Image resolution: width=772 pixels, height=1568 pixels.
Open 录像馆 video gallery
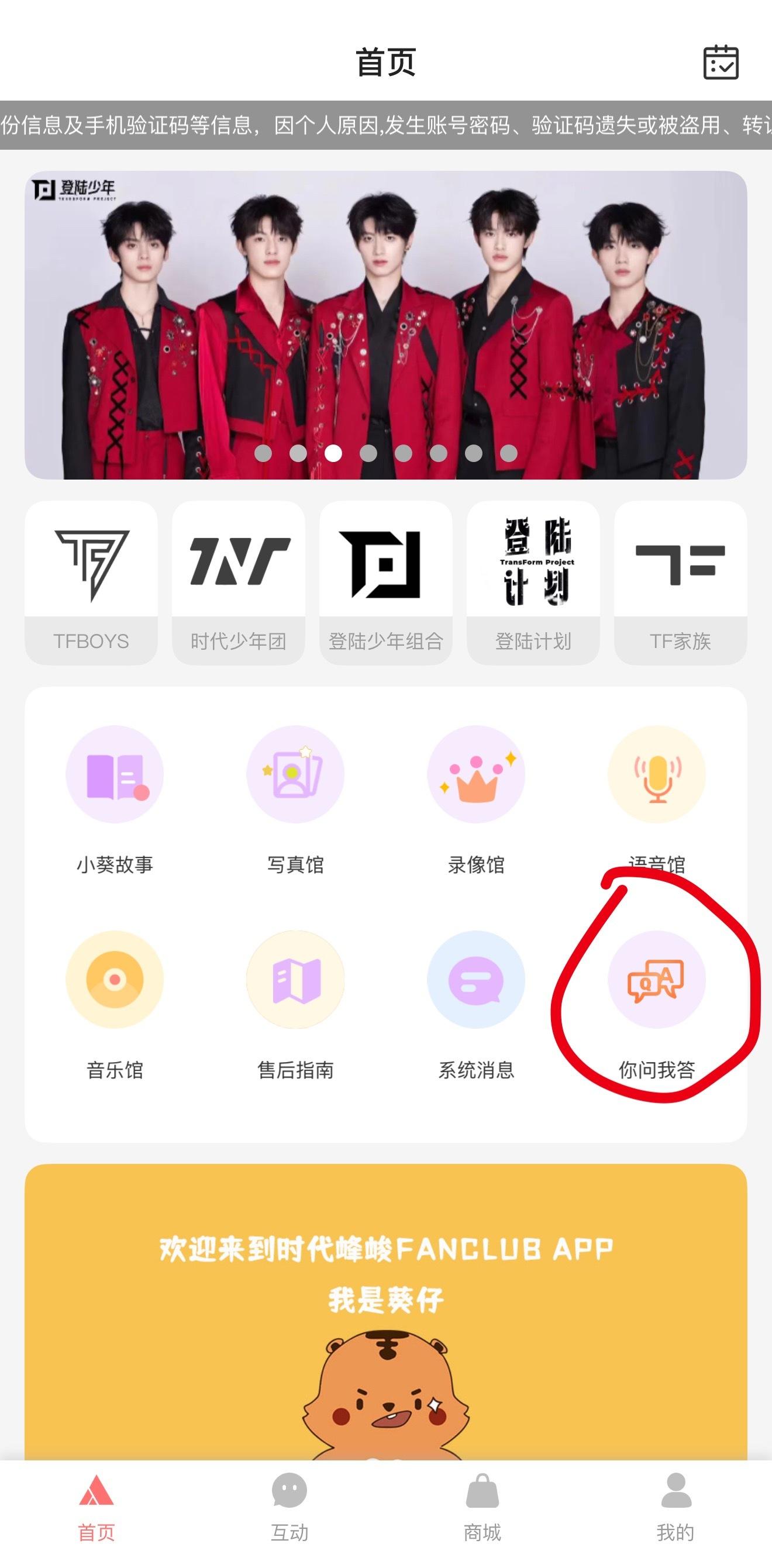pos(475,797)
